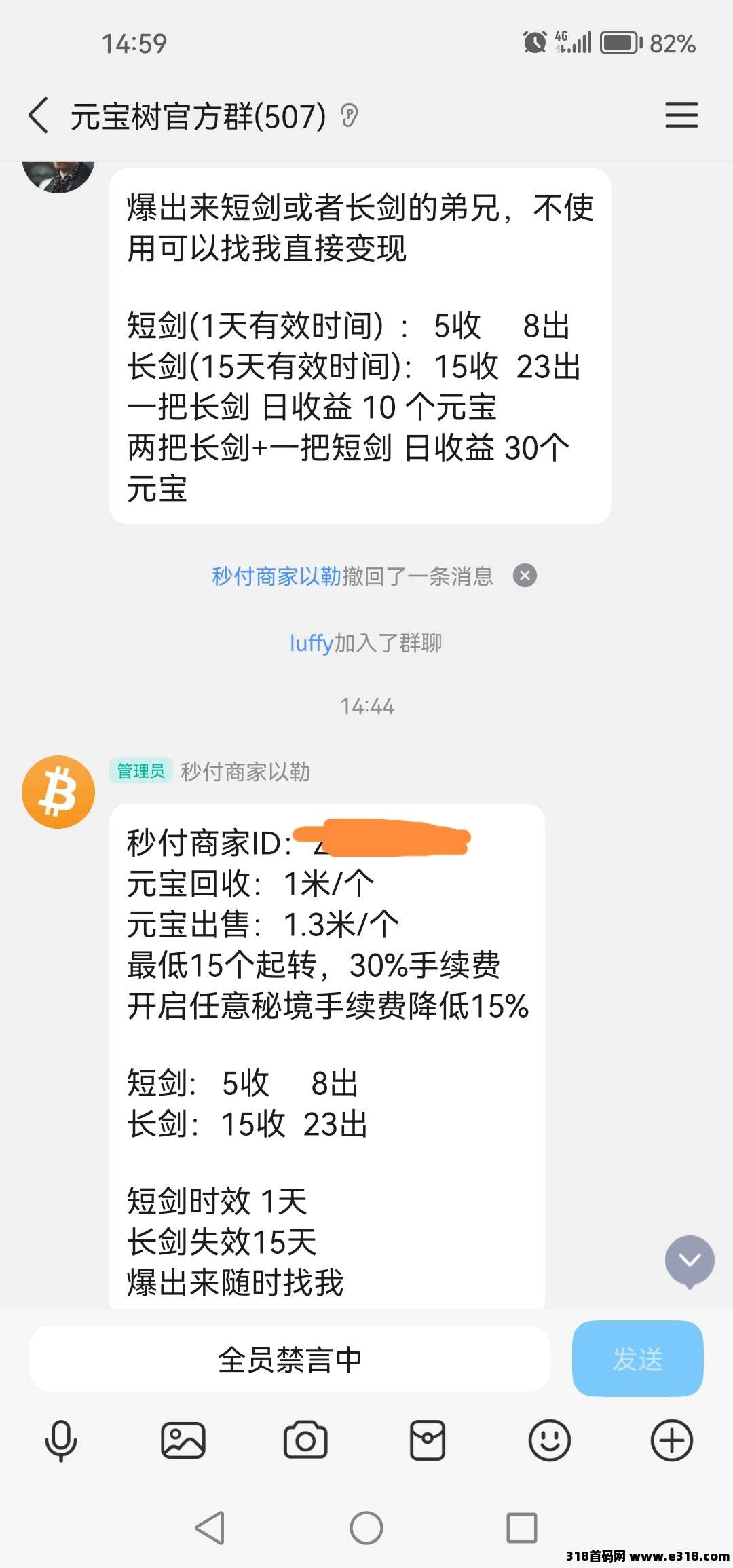Dismiss the recalled message notice
Image resolution: width=733 pixels, height=1568 pixels.
click(x=525, y=576)
